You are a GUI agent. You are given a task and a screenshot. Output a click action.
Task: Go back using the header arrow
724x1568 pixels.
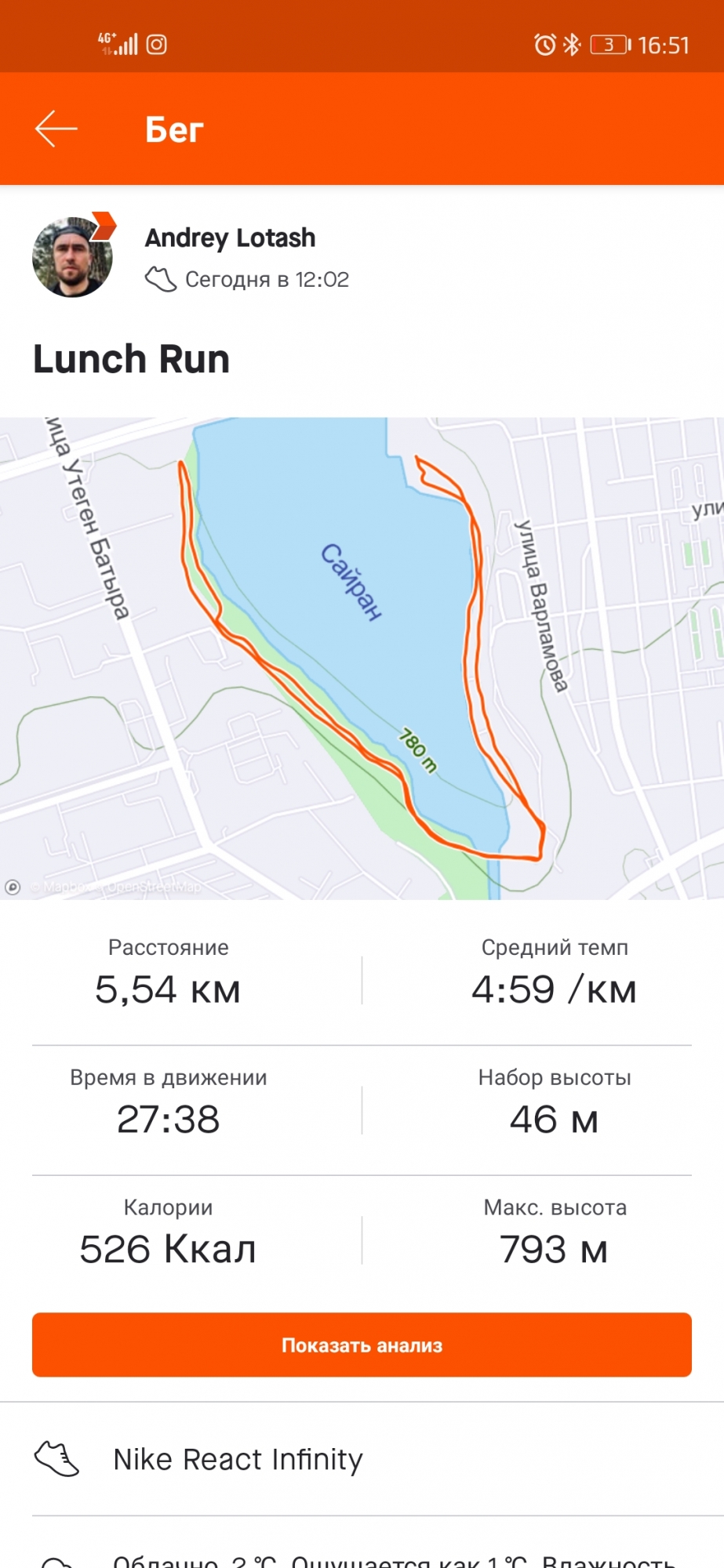tap(56, 129)
